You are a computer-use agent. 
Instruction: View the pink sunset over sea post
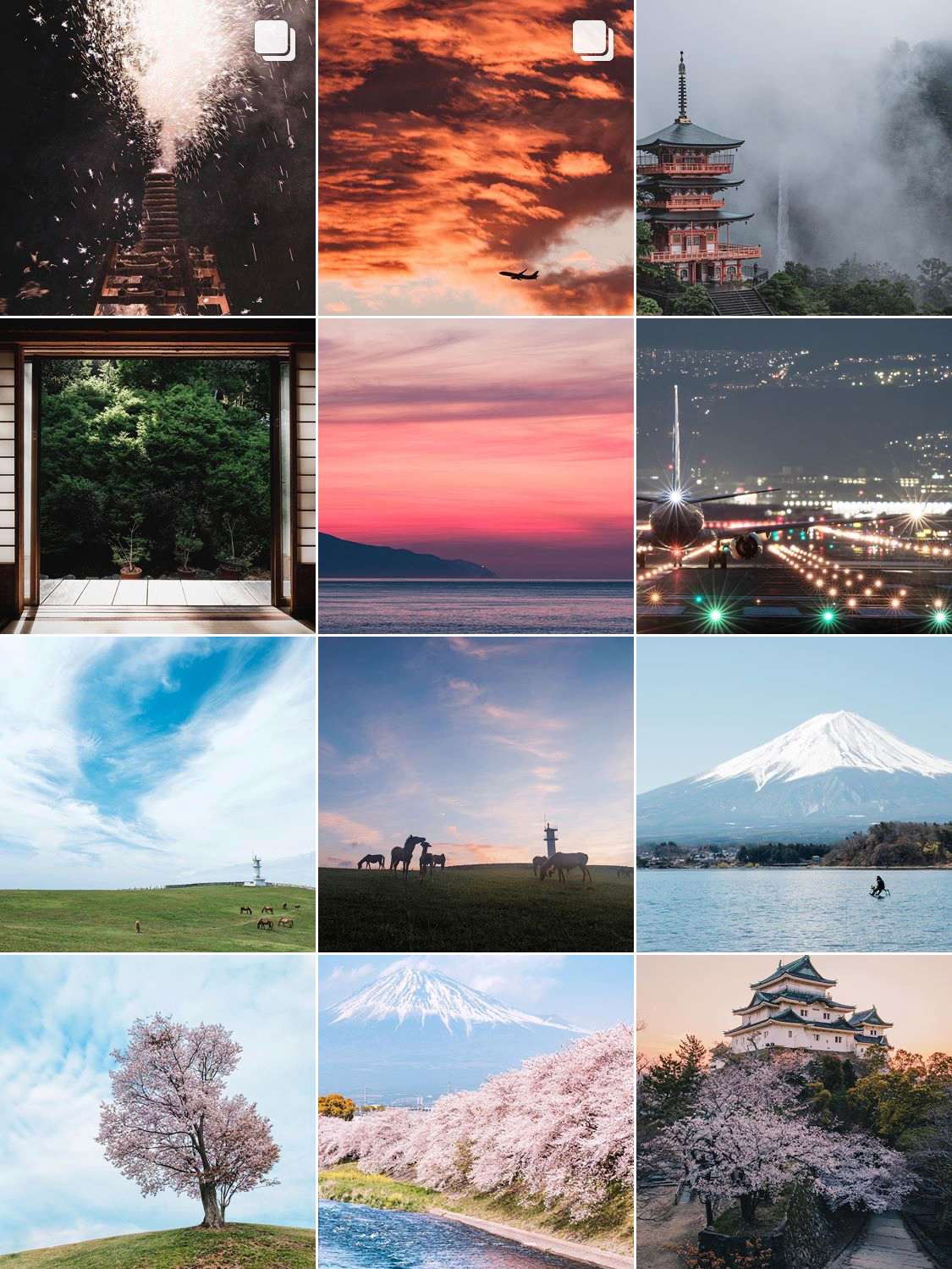click(x=476, y=476)
